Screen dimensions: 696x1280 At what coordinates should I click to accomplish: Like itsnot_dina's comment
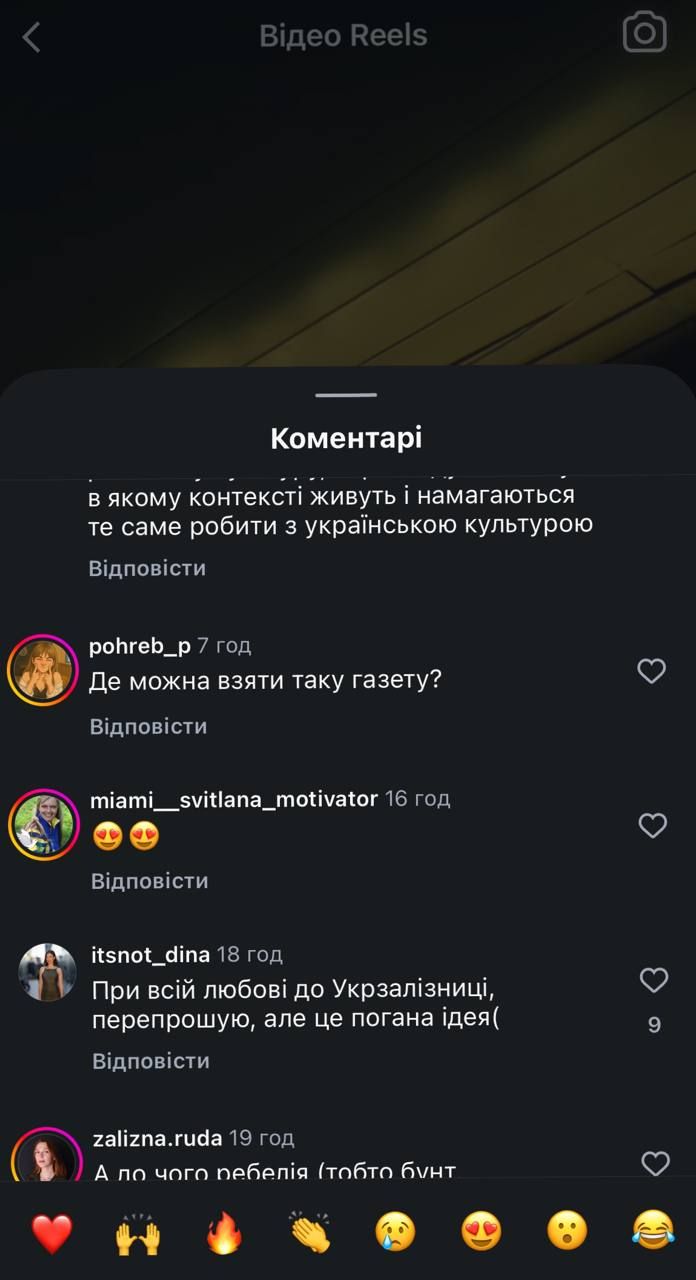tap(654, 980)
